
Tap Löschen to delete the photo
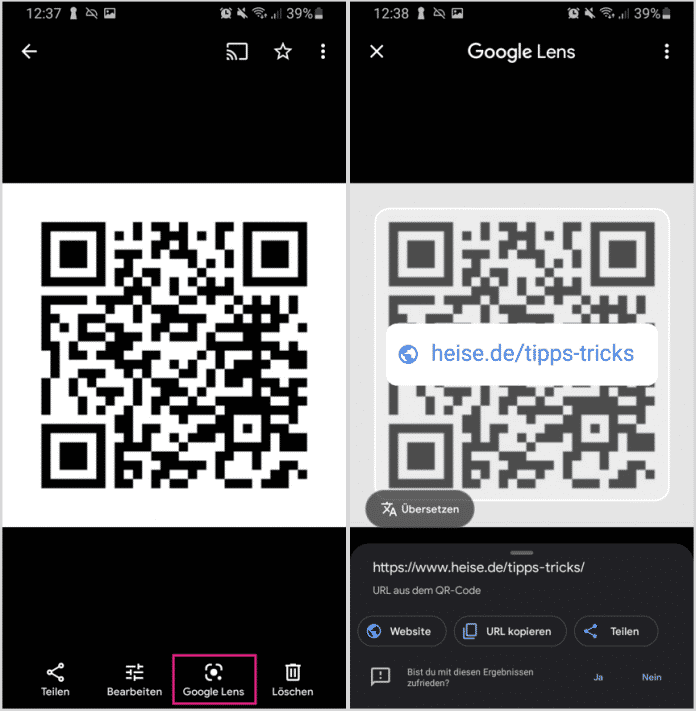point(292,679)
